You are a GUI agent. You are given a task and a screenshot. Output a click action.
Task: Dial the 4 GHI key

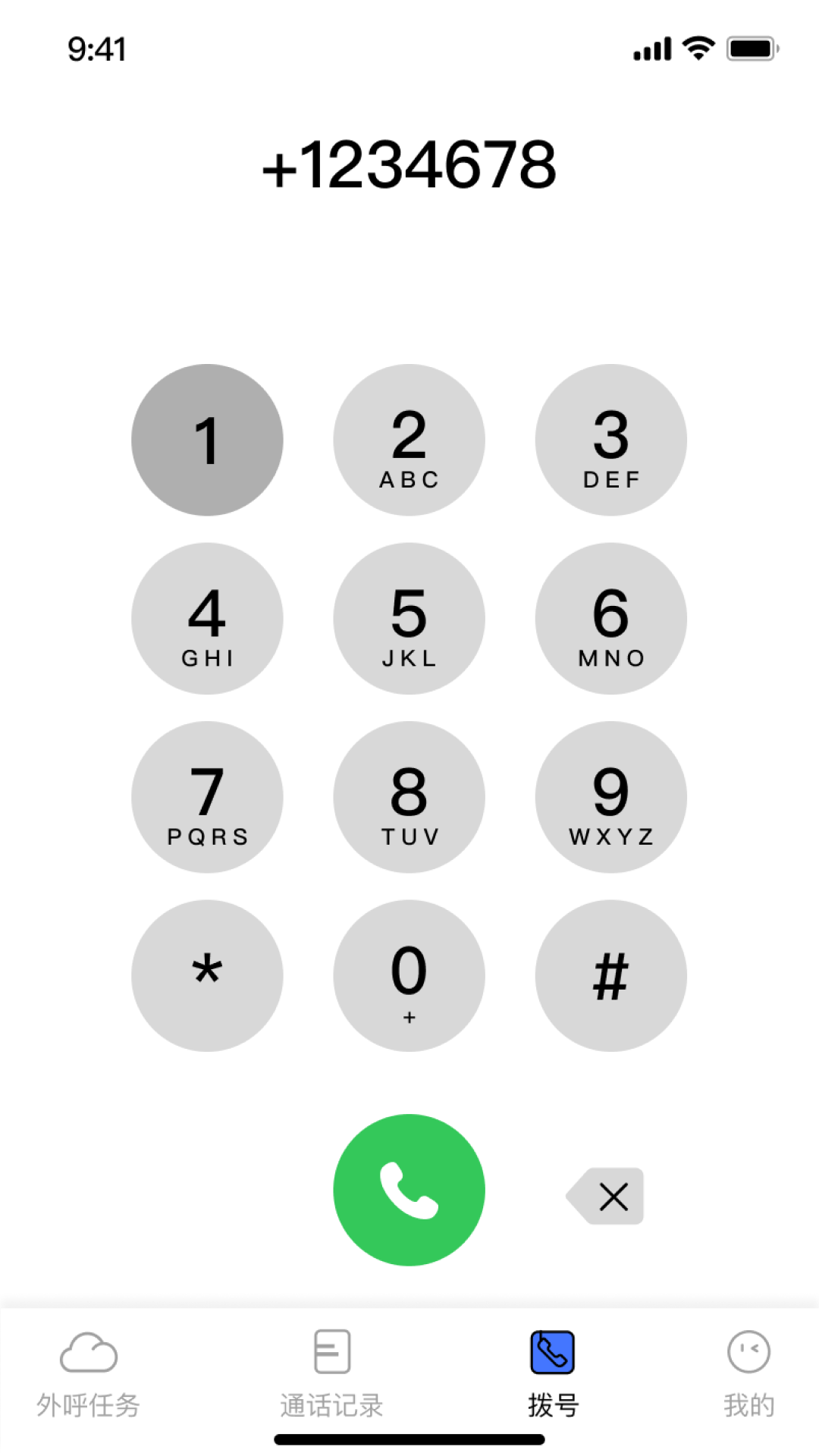(207, 618)
